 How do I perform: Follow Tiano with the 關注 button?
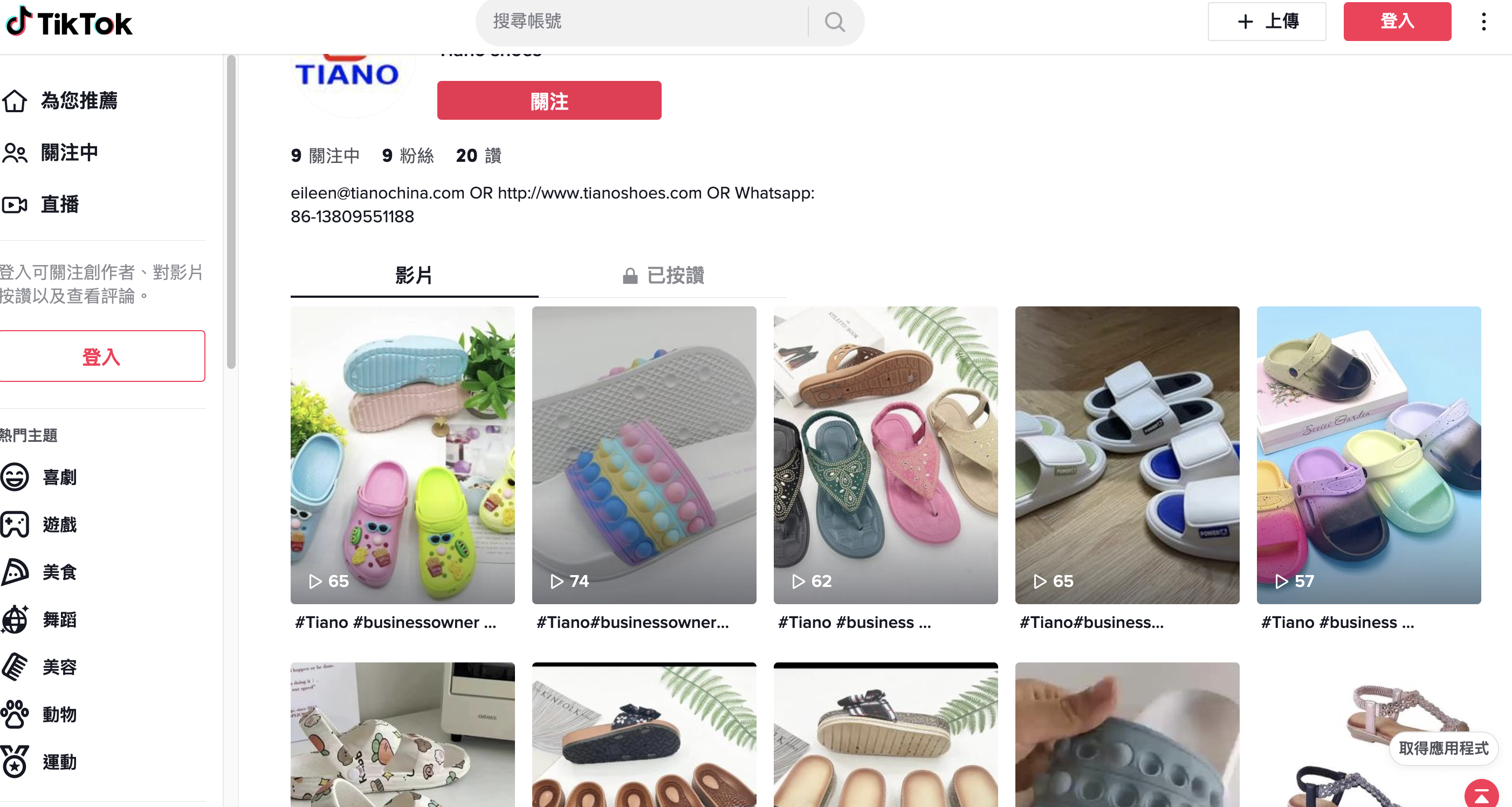coord(549,101)
